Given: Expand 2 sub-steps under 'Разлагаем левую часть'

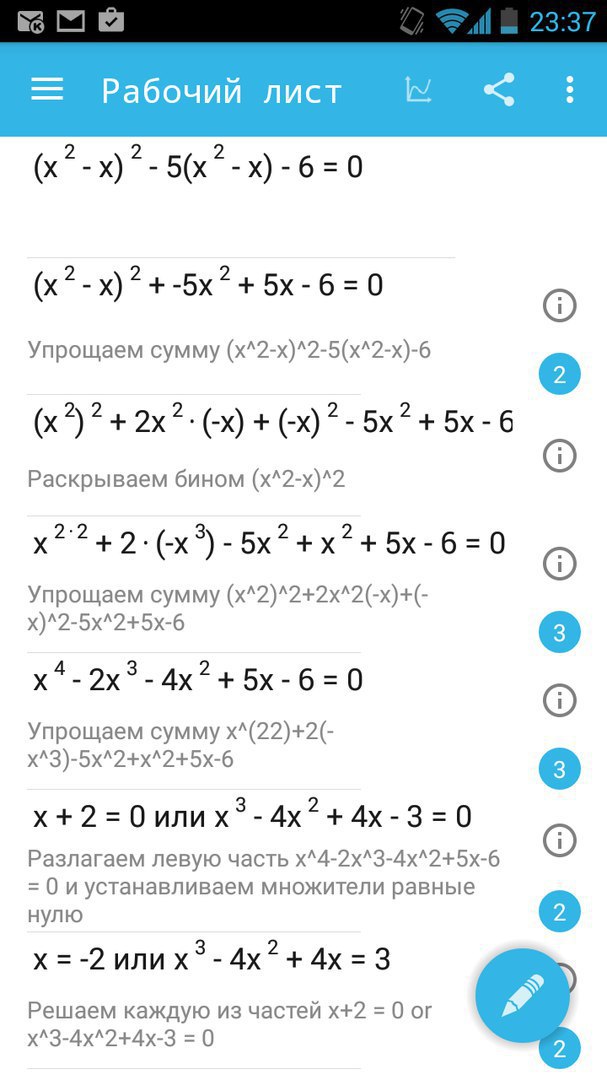Looking at the screenshot, I should [x=559, y=912].
